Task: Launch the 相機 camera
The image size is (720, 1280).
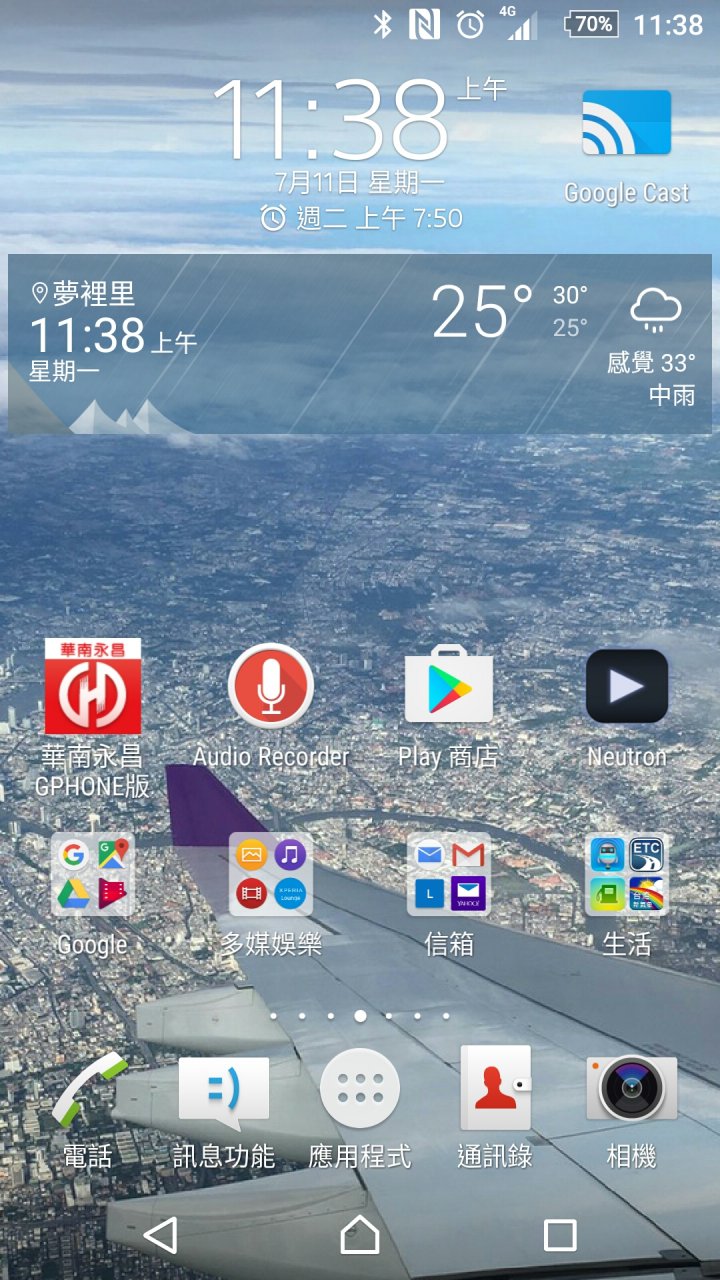Action: (x=631, y=1092)
